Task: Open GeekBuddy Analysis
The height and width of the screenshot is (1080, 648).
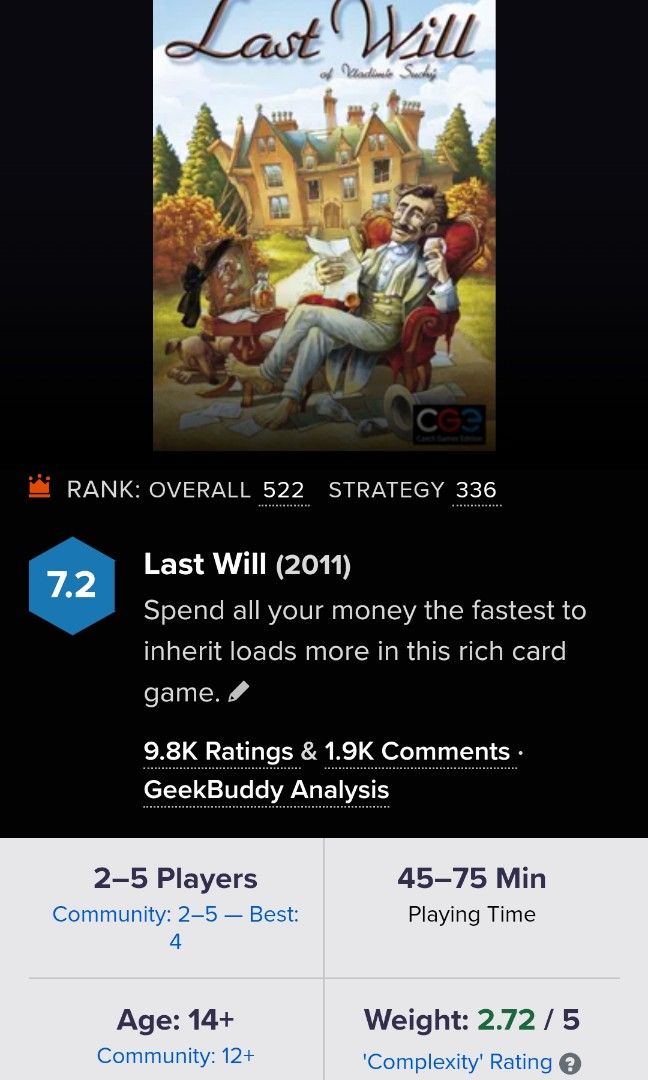Action: [x=266, y=790]
